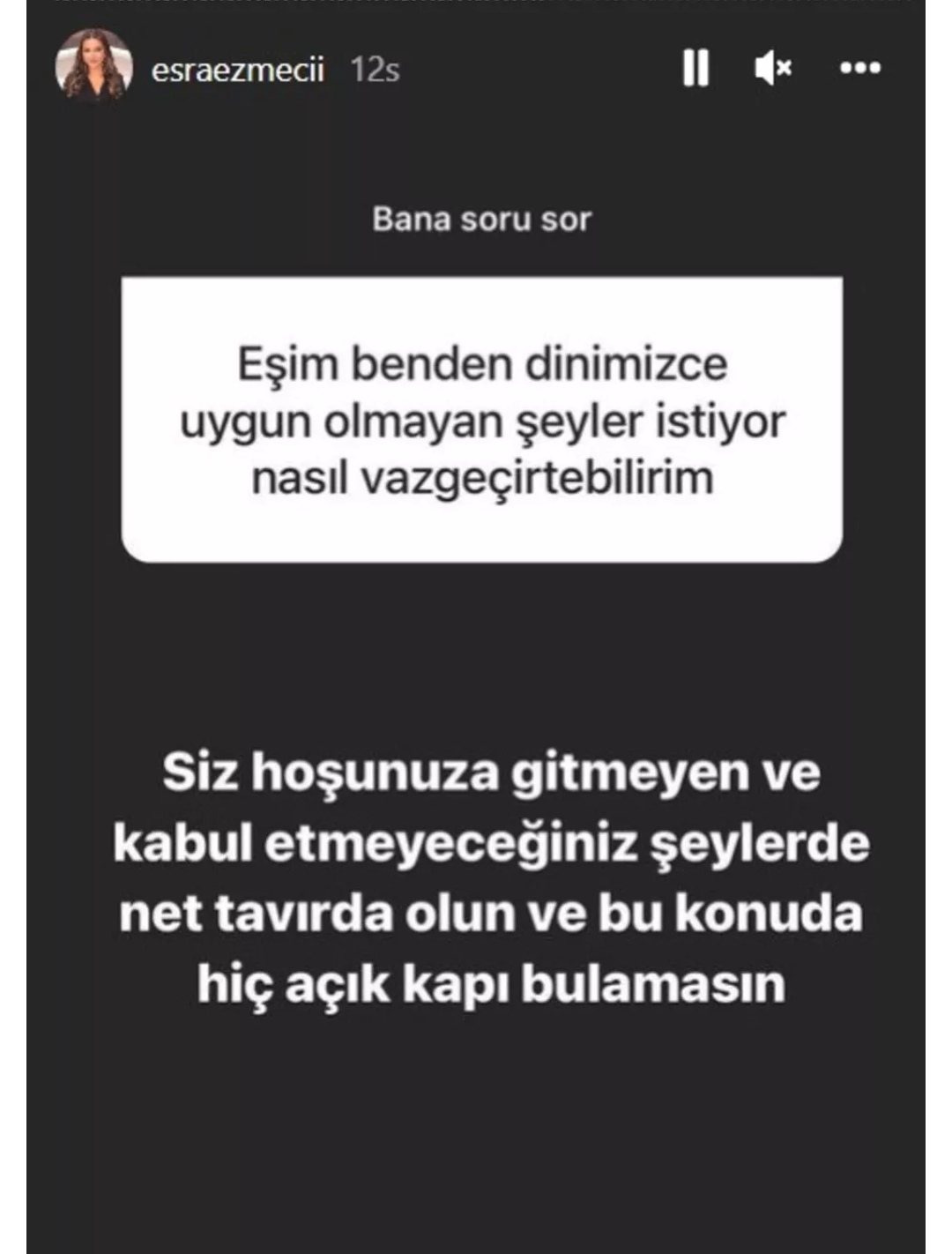This screenshot has width=952, height=1254.
Task: Open the three-dot more options menu
Action: 859,68
